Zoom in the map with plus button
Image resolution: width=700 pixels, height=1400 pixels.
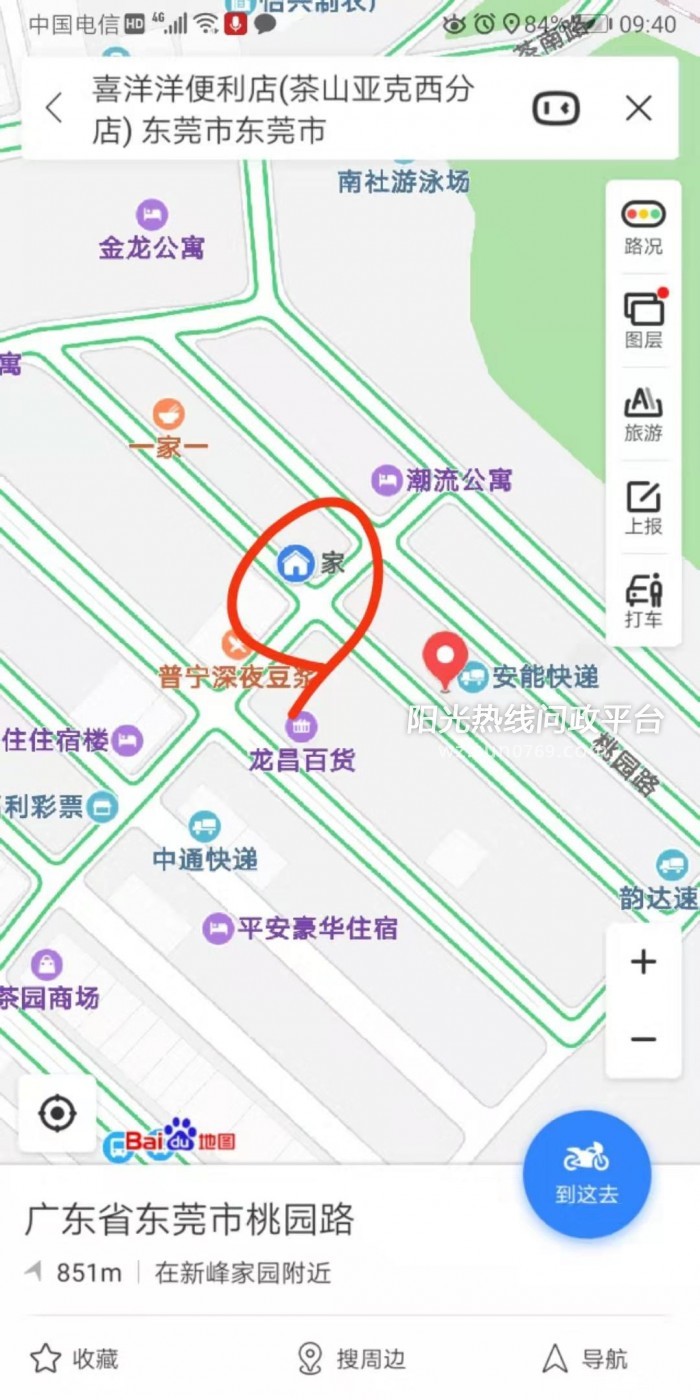pyautogui.click(x=643, y=962)
